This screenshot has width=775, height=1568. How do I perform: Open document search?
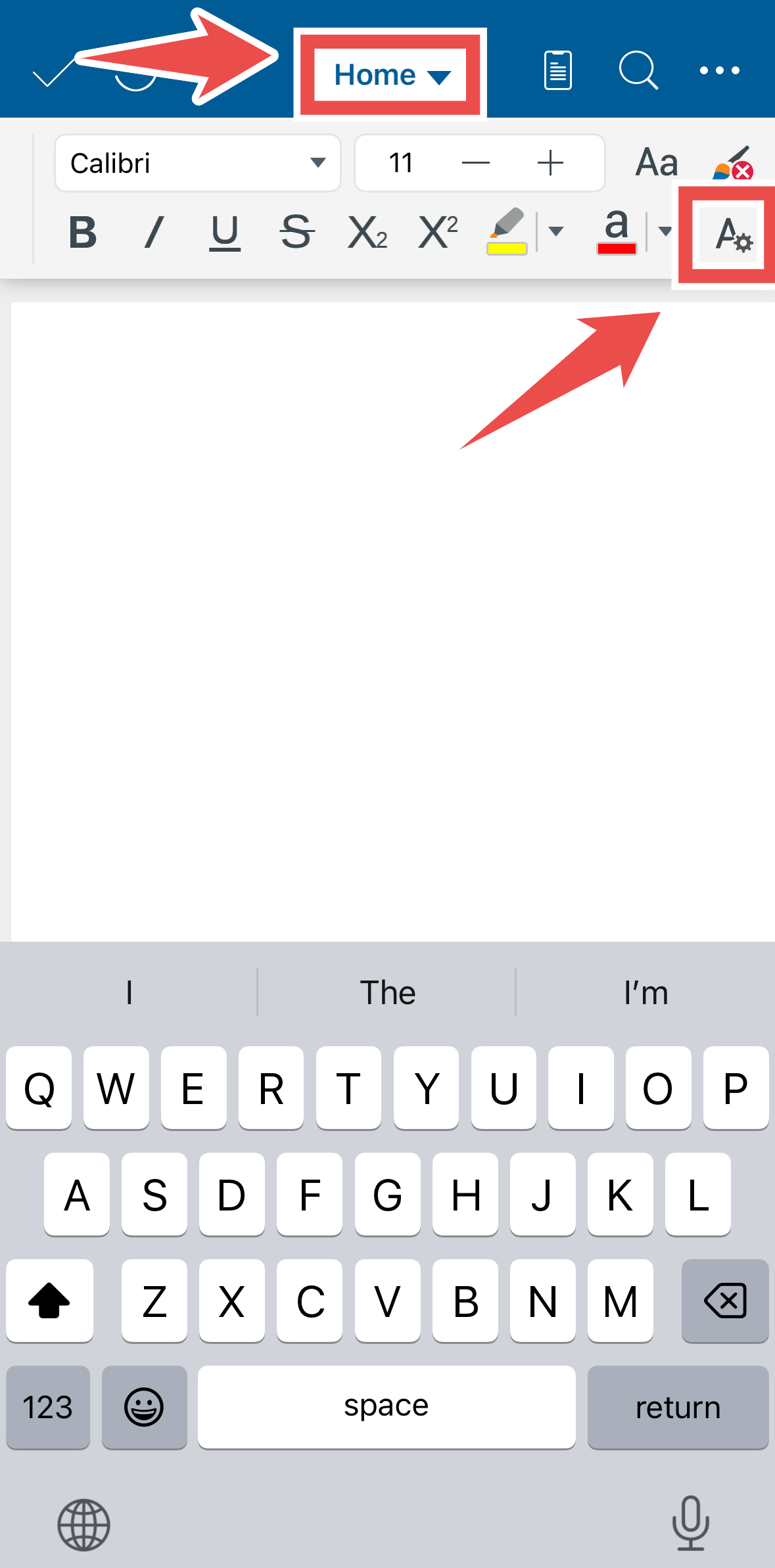[638, 70]
